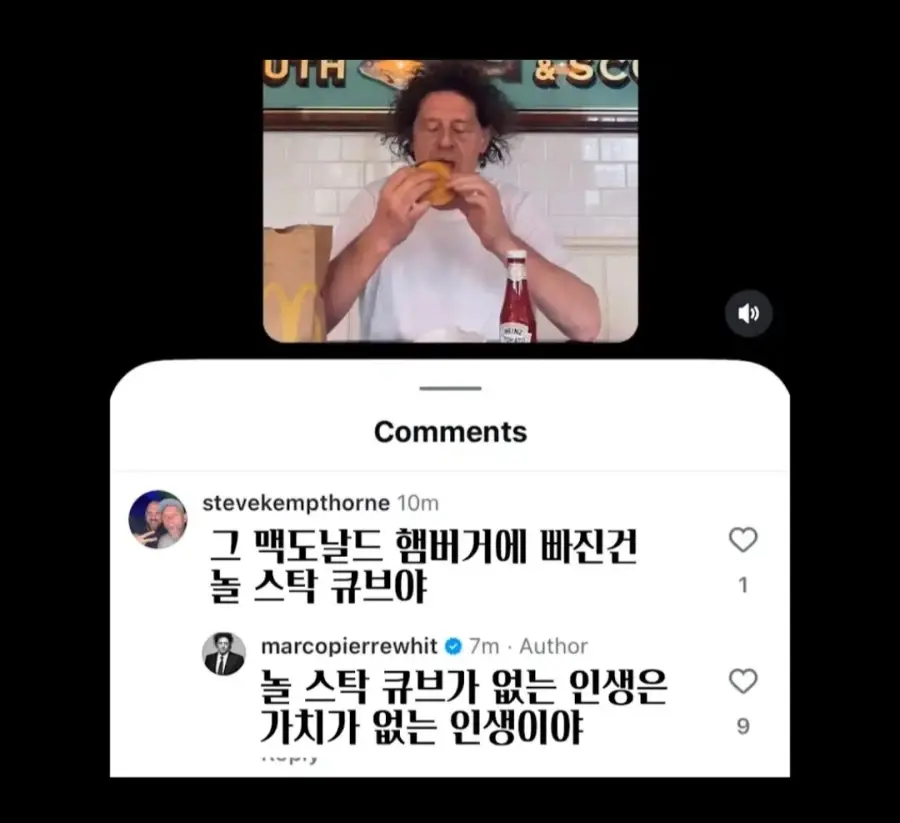Open stevekempthorne's profile picture

click(x=158, y=519)
